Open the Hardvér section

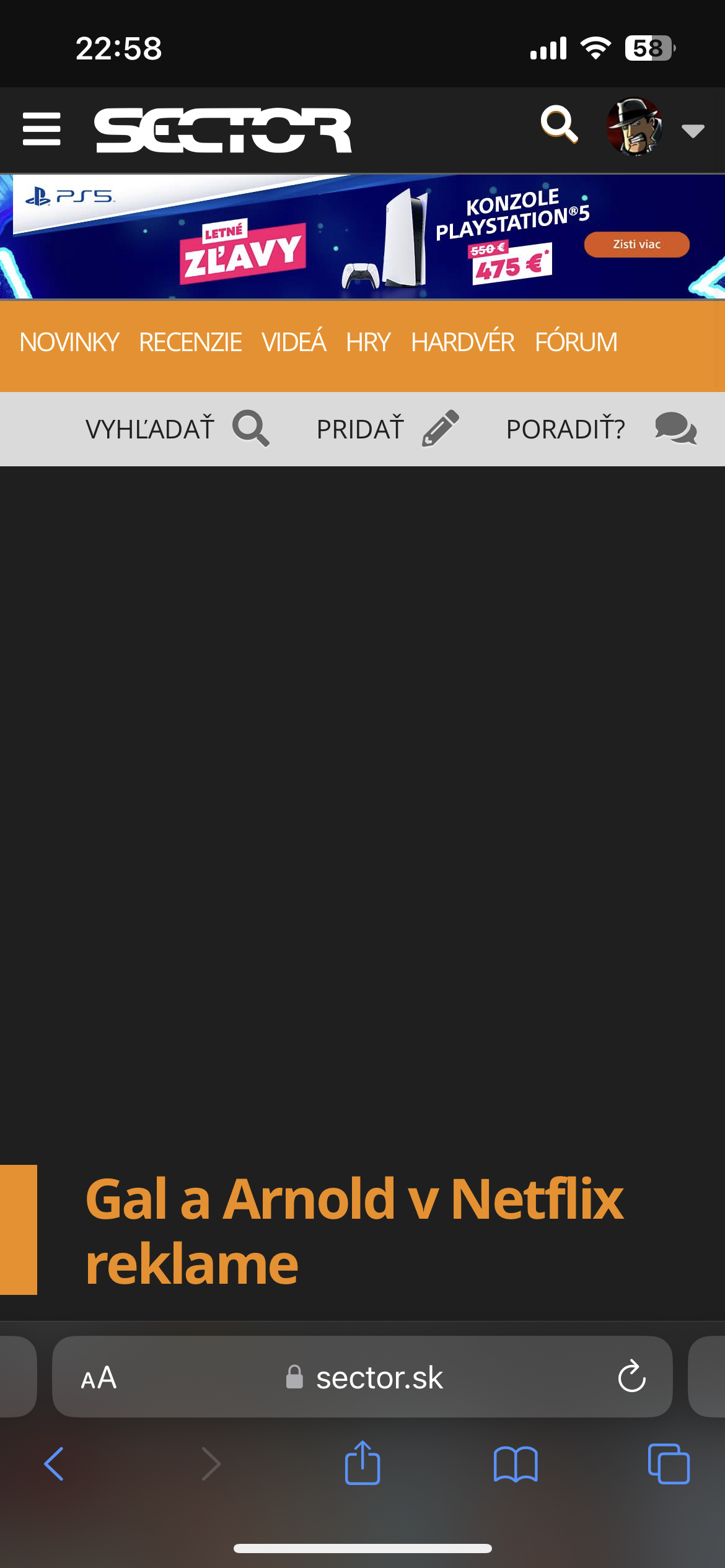pyautogui.click(x=463, y=342)
